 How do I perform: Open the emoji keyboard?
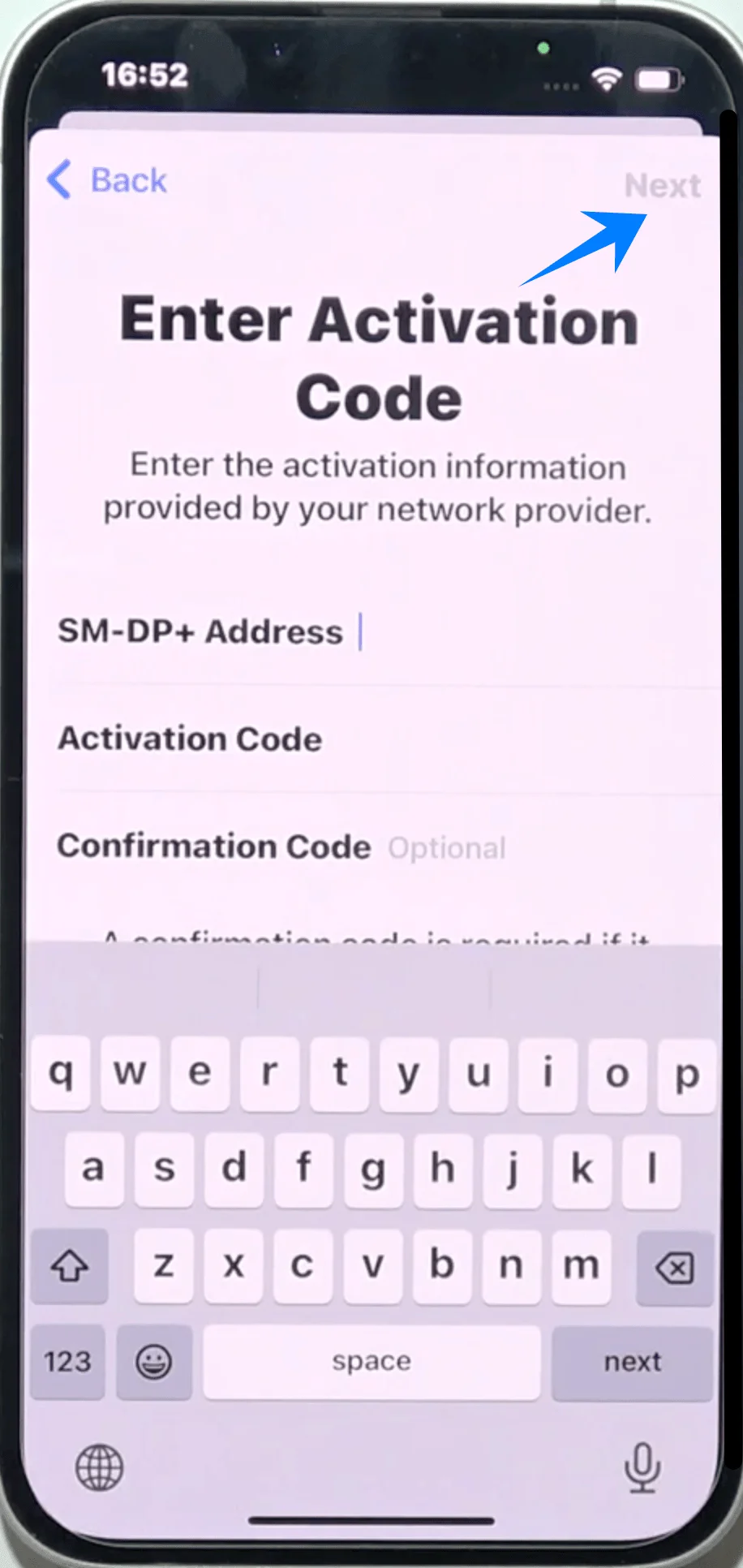pyautogui.click(x=154, y=1361)
